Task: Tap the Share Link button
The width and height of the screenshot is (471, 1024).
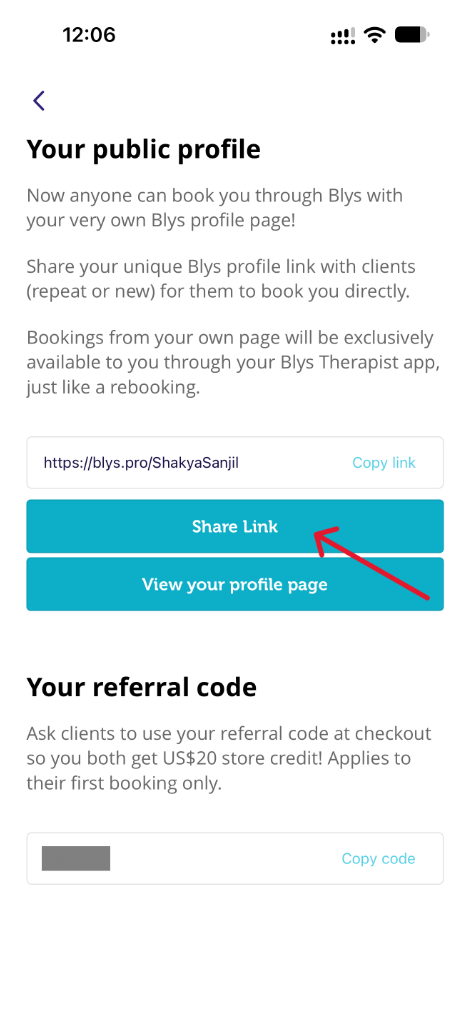Action: point(235,526)
